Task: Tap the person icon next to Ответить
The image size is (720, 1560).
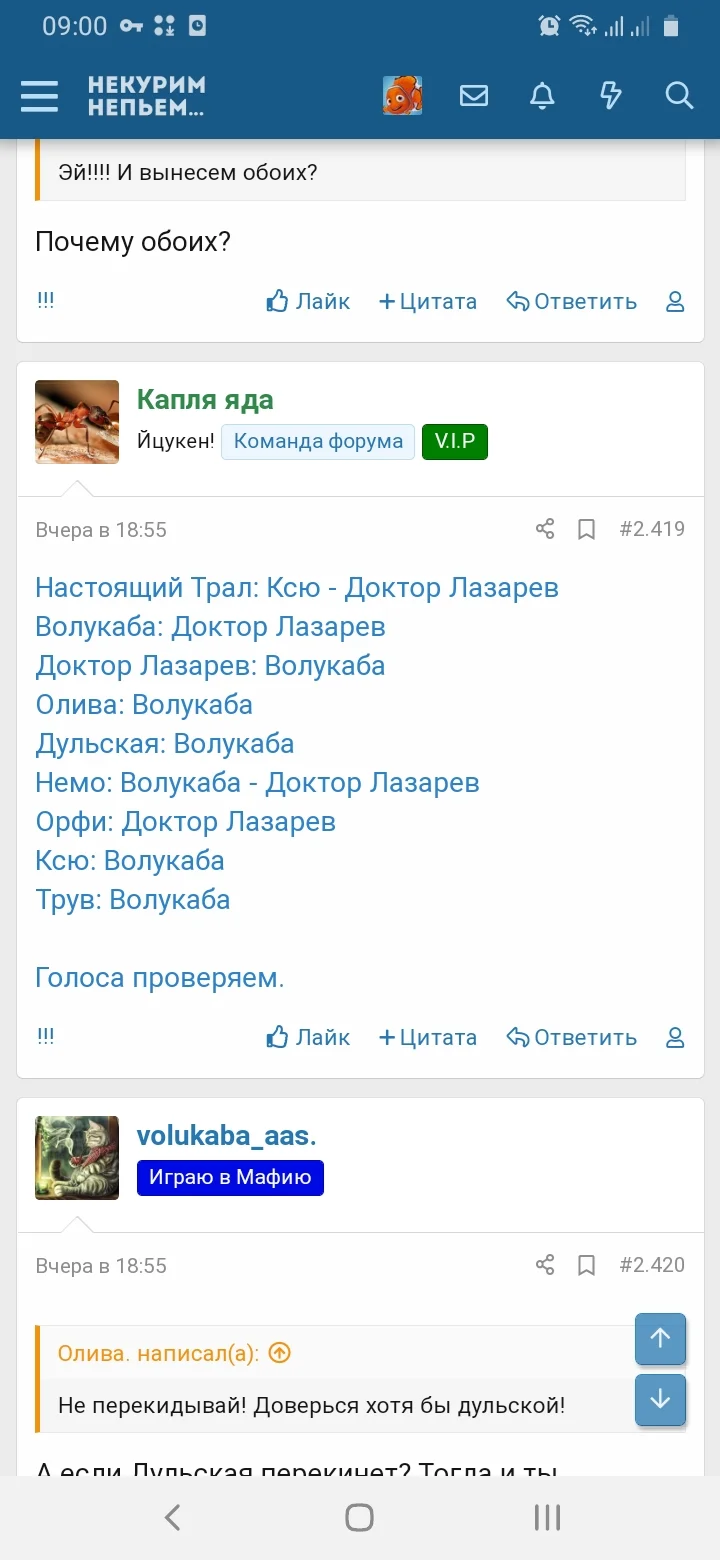Action: tap(675, 301)
